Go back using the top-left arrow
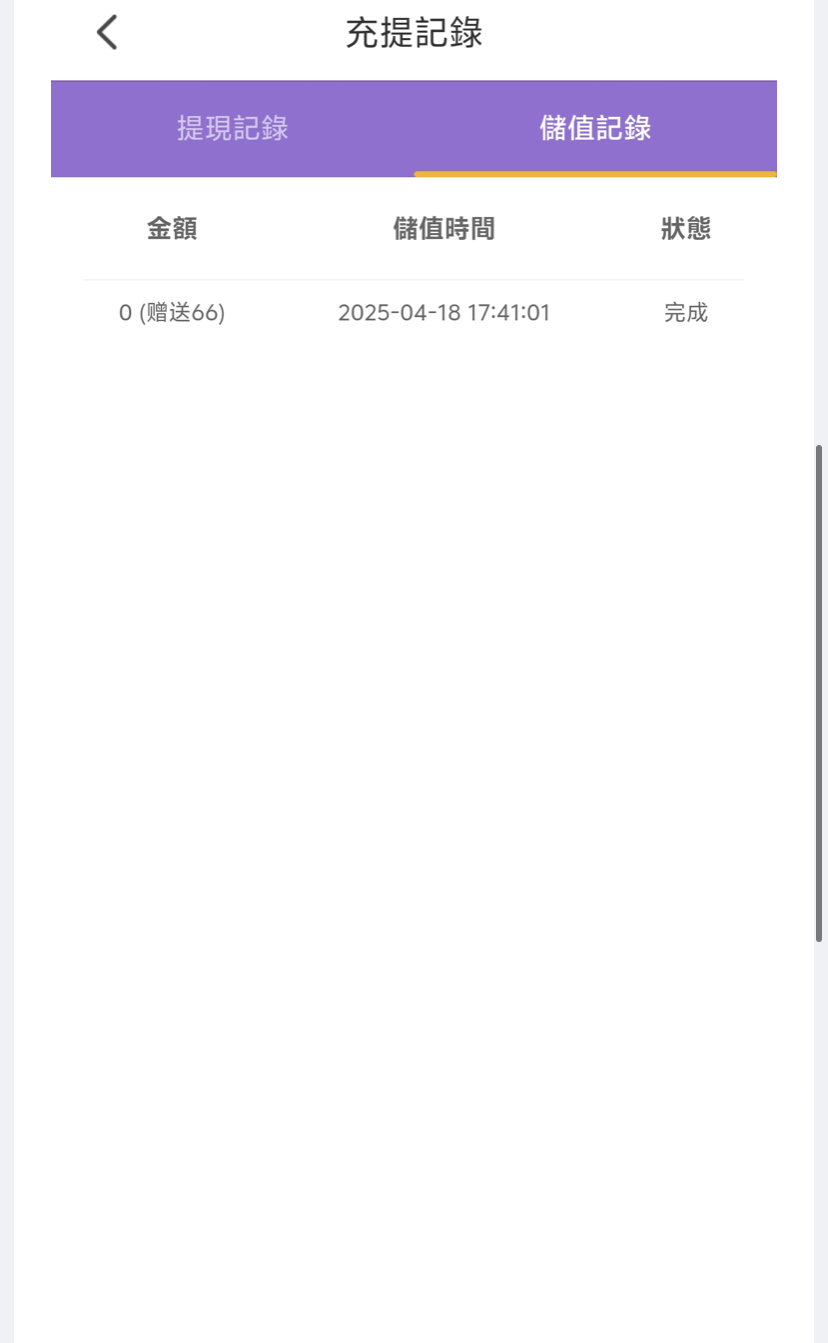 pos(107,33)
